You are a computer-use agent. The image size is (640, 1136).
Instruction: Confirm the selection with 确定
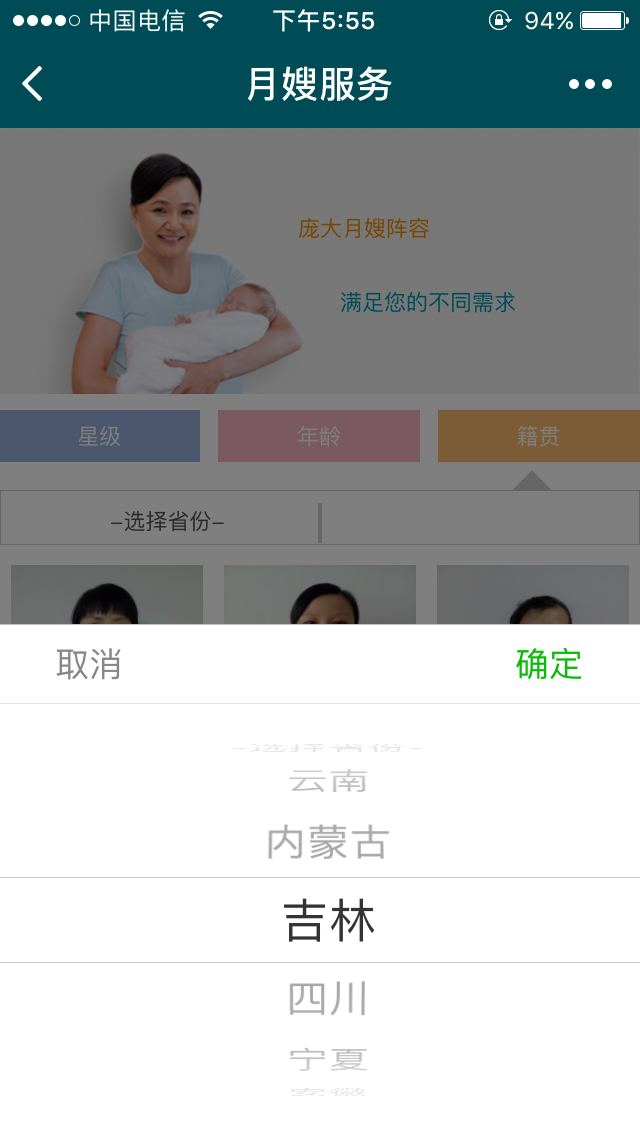[548, 664]
